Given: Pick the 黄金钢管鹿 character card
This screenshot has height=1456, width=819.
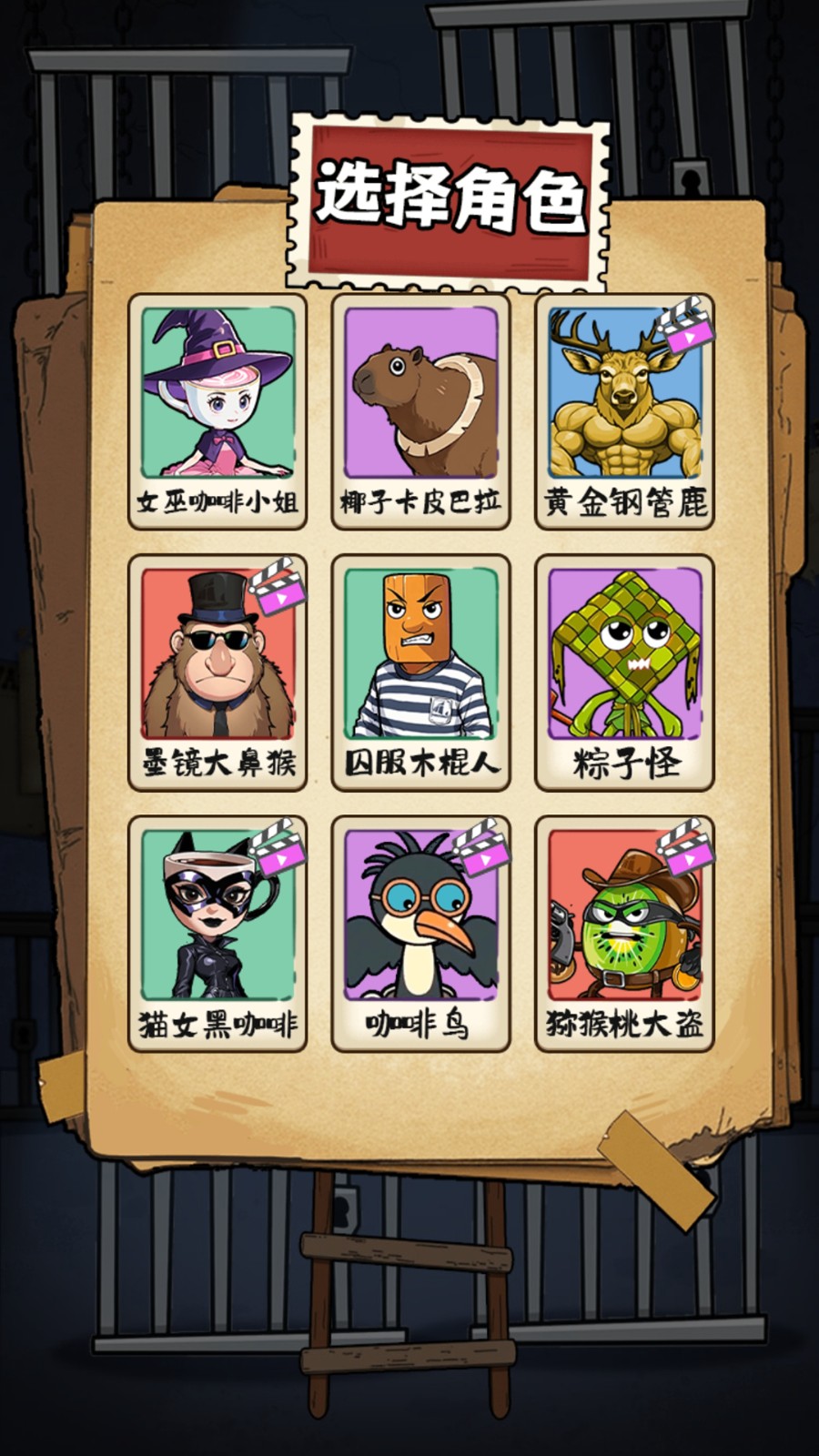Looking at the screenshot, I should (624, 409).
